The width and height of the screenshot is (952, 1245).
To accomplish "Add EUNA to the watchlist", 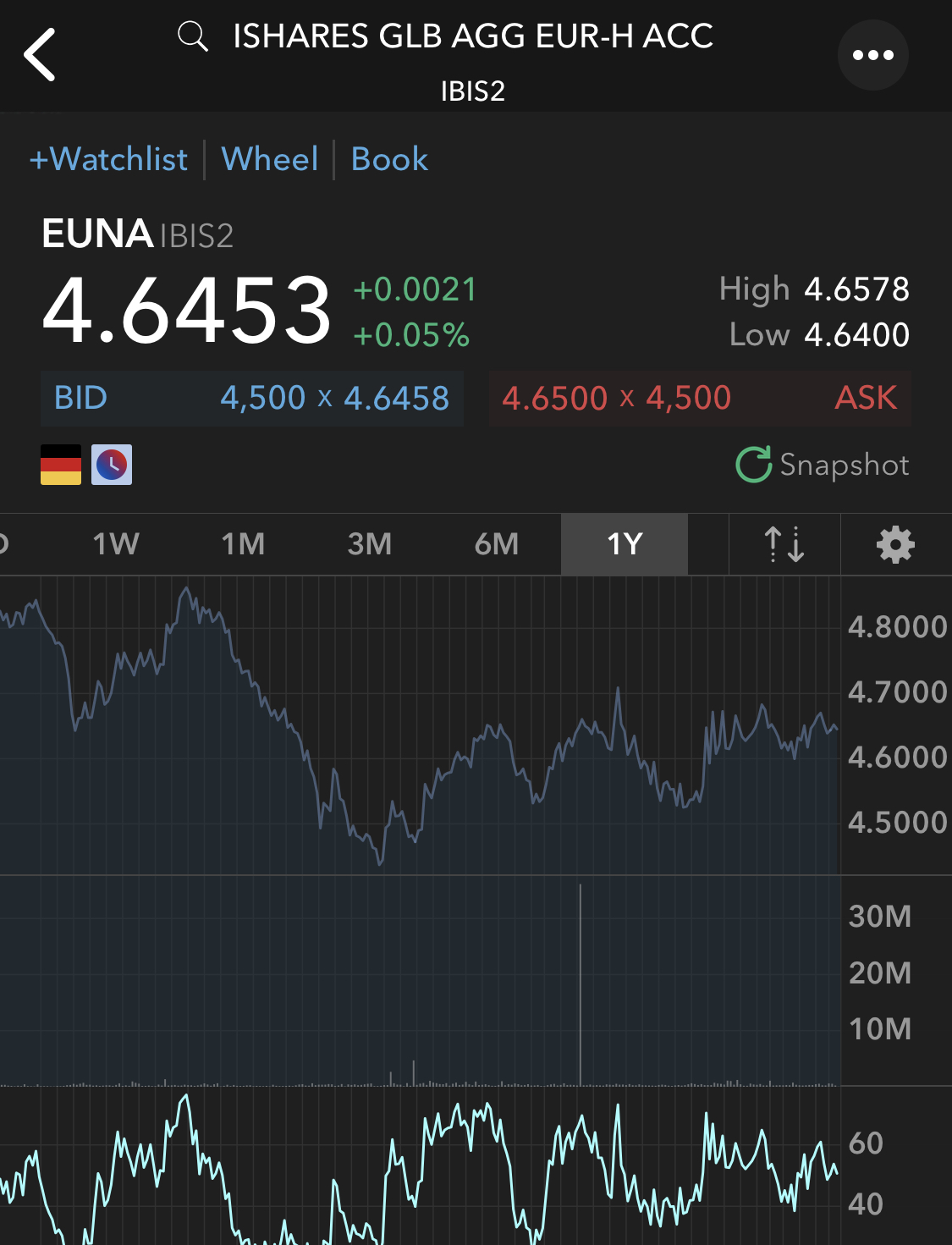I will pyautogui.click(x=109, y=159).
